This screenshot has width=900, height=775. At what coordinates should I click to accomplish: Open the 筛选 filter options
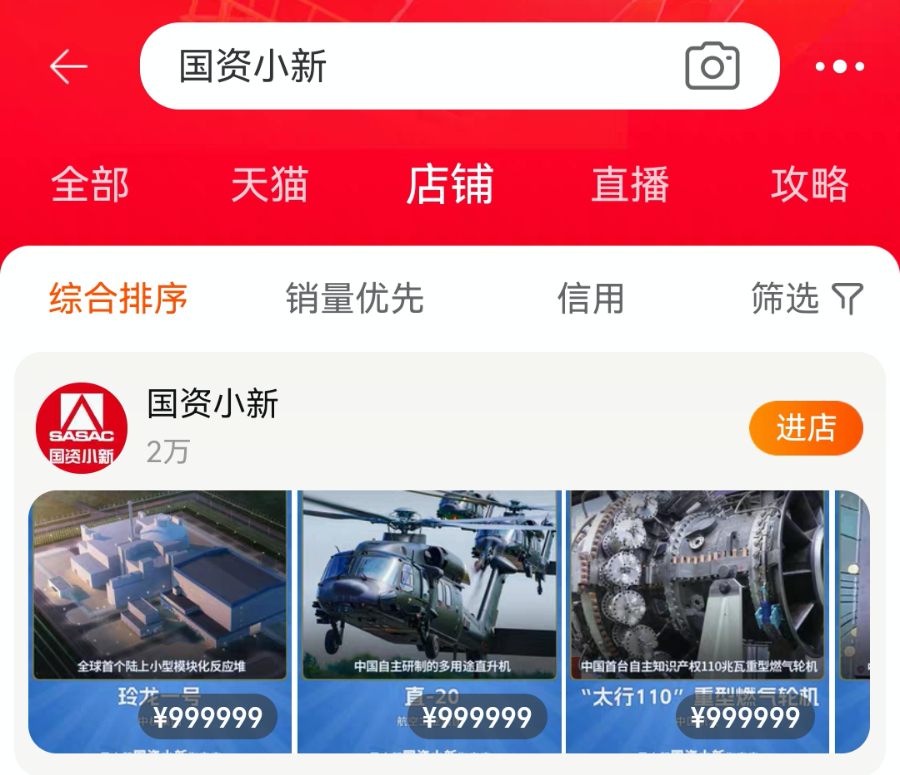[806, 298]
